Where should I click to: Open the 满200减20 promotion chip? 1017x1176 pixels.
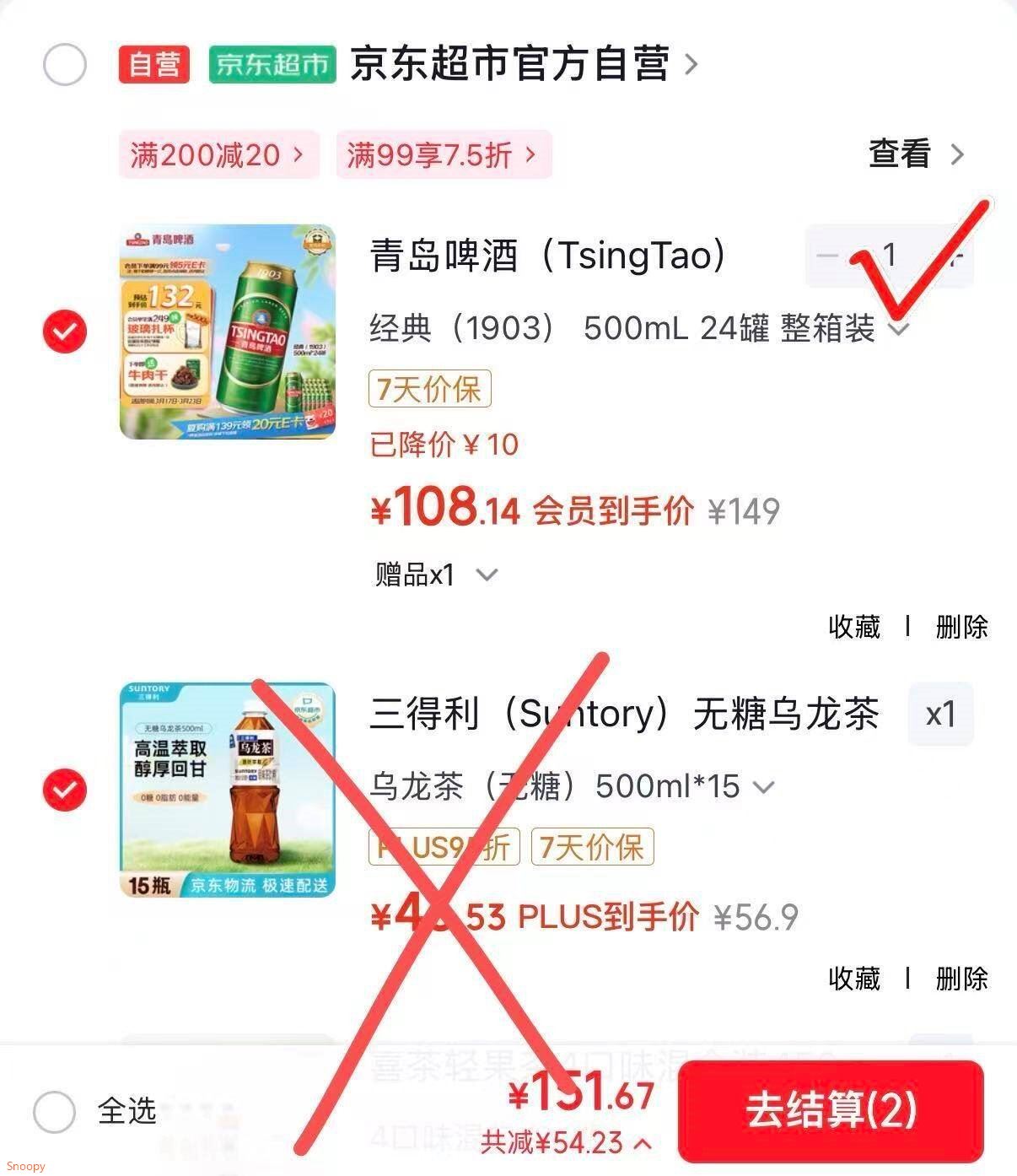click(218, 155)
